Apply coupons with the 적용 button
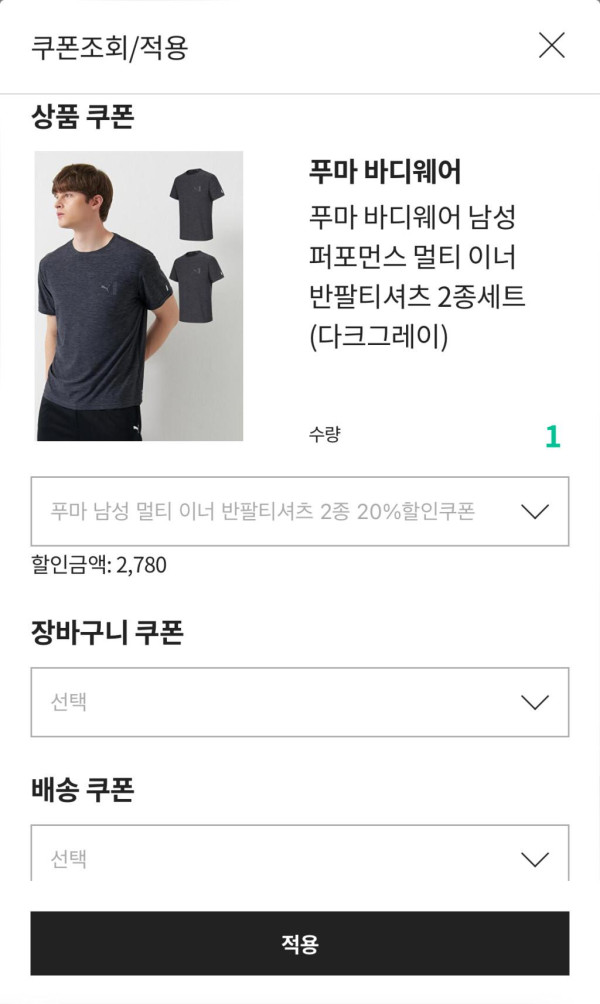600x1004 pixels. click(x=300, y=943)
